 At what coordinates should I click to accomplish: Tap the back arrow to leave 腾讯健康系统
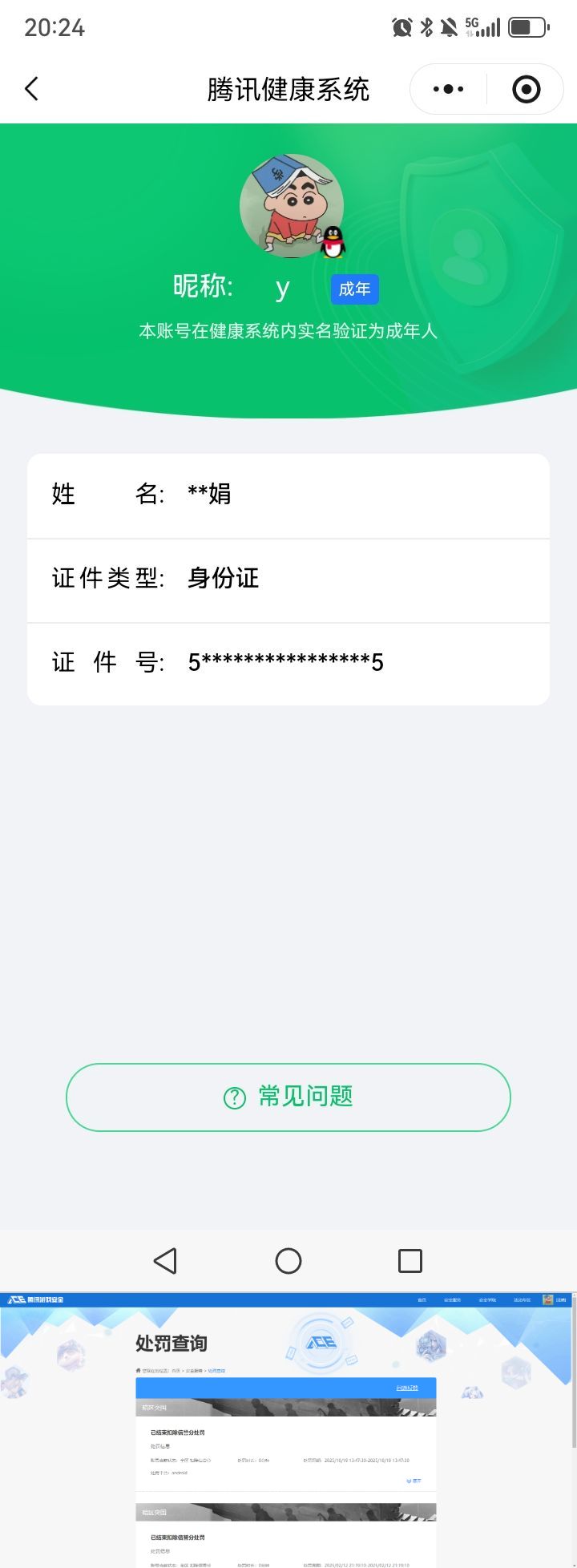pos(32,89)
